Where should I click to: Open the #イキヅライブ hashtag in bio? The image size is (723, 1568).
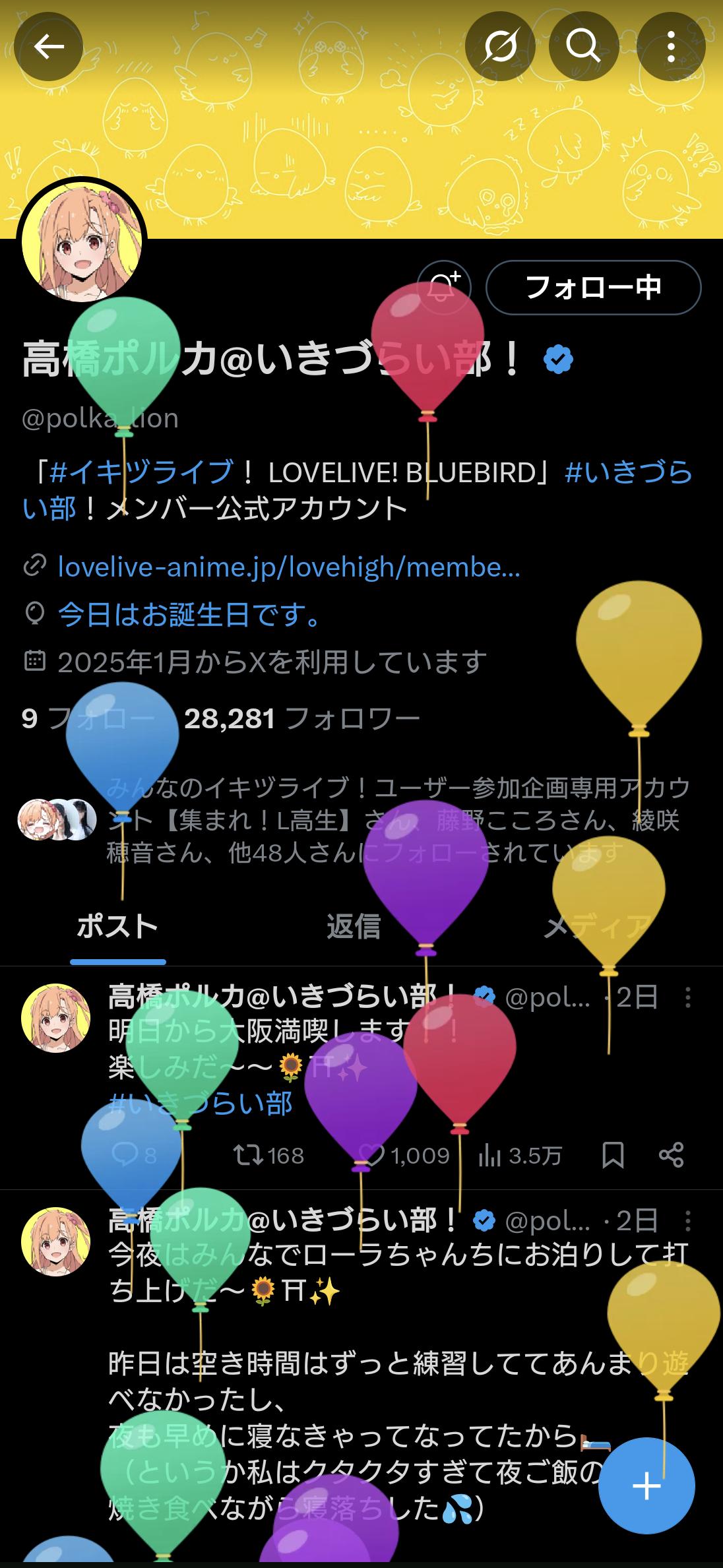[142, 472]
